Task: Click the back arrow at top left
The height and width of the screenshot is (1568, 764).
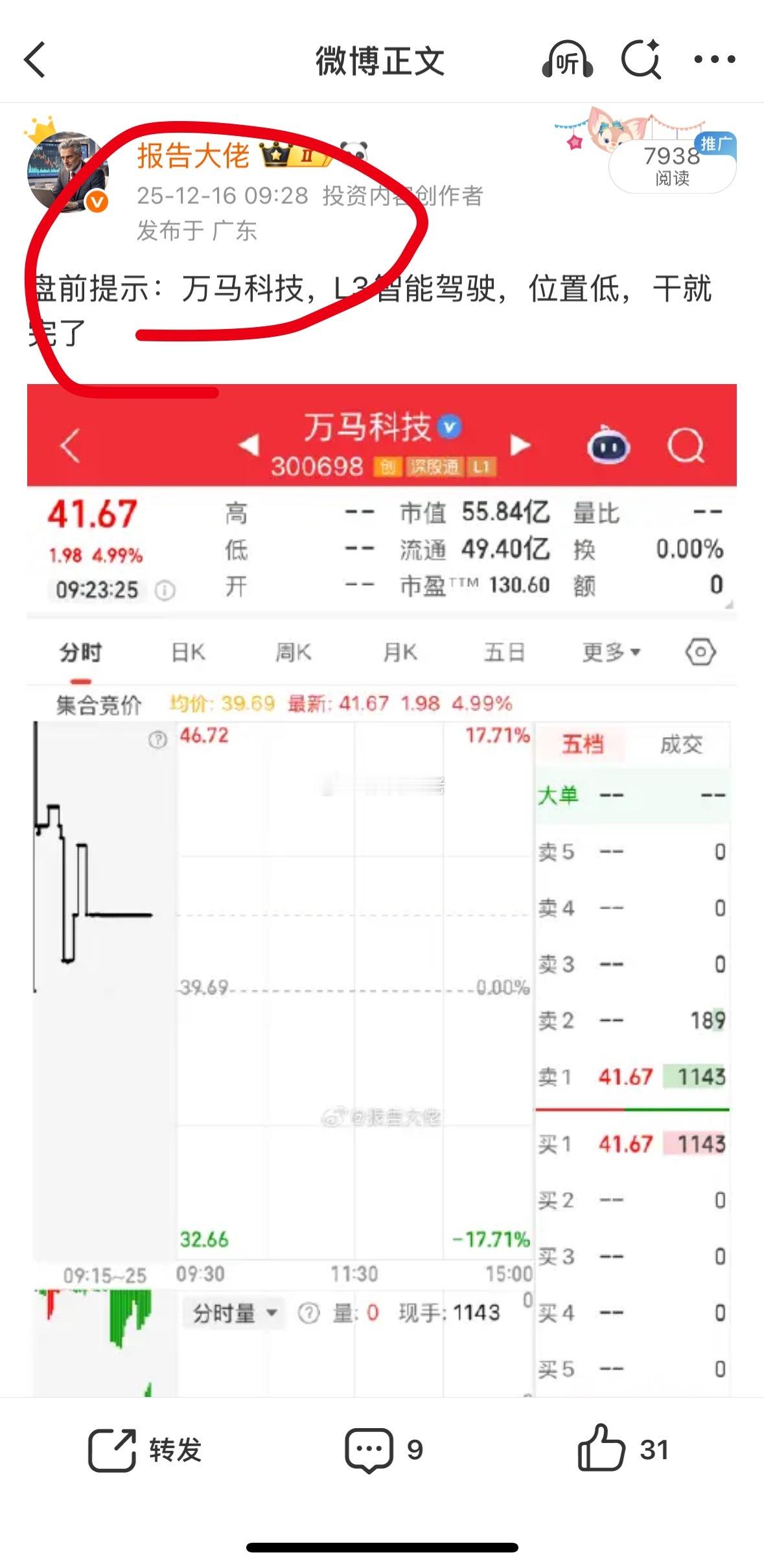Action: click(32, 61)
